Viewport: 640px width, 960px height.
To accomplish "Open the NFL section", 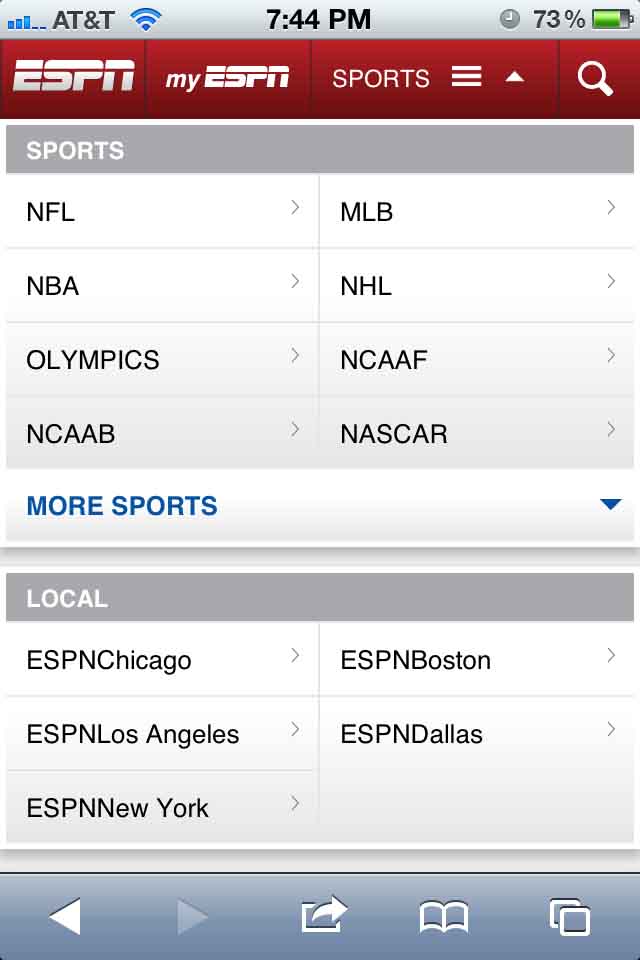I will tap(162, 212).
